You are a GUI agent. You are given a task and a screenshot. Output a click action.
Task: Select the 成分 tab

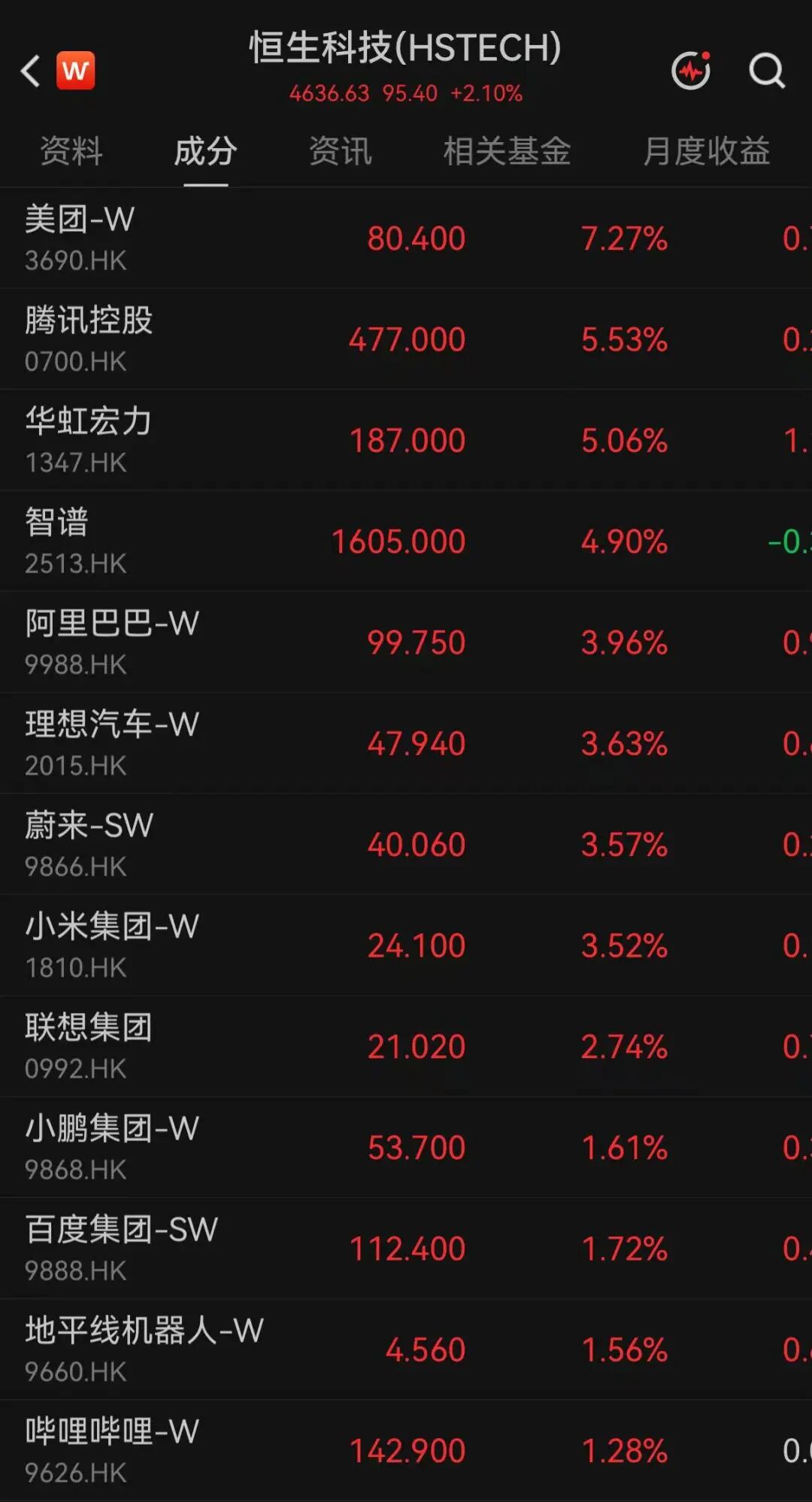click(206, 151)
